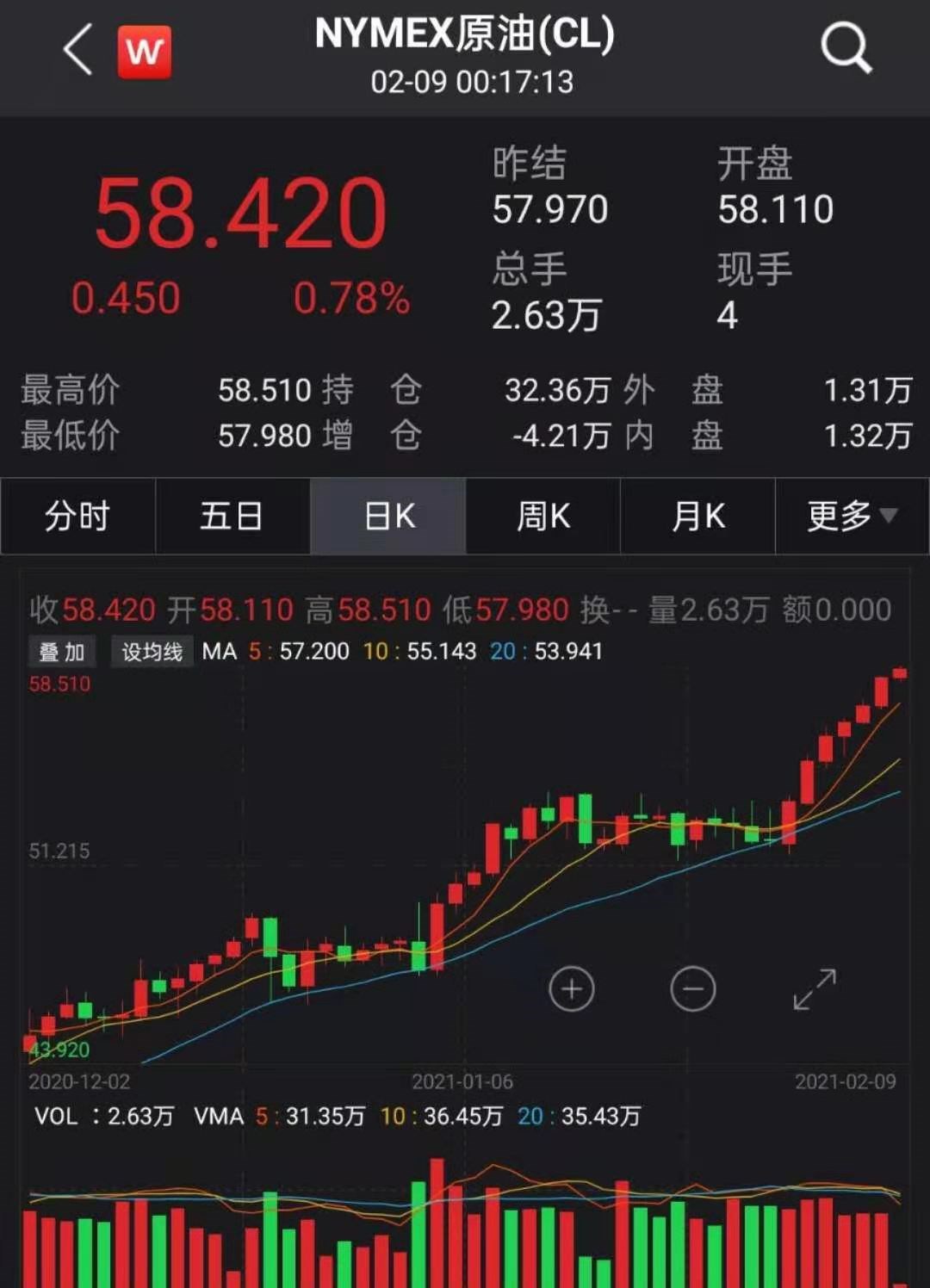Switch to the 分时 chart tab
Image resolution: width=930 pixels, height=1288 pixels.
tap(77, 517)
